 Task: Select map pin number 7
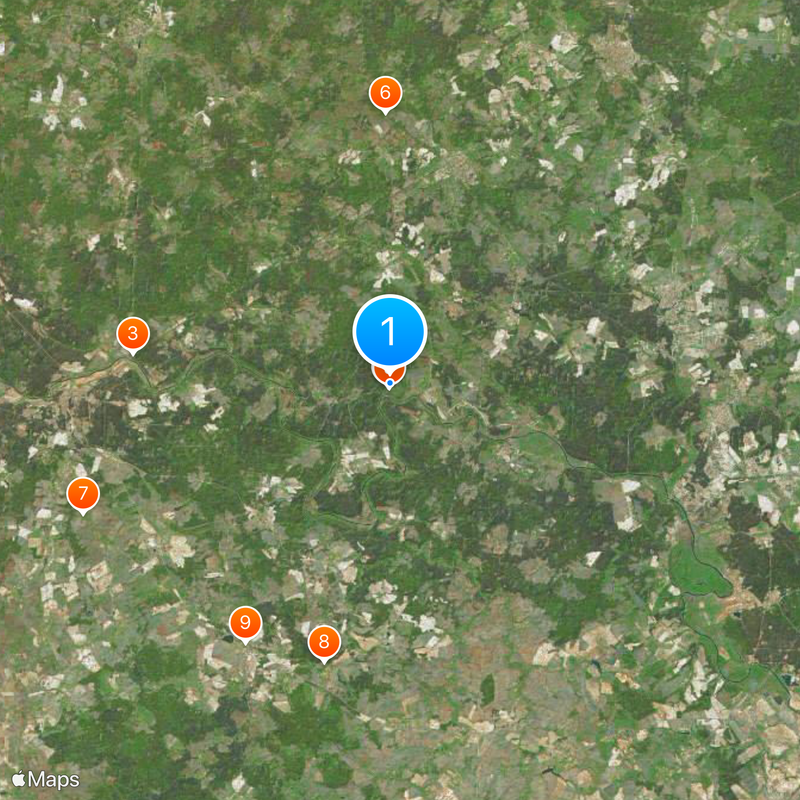click(x=83, y=494)
